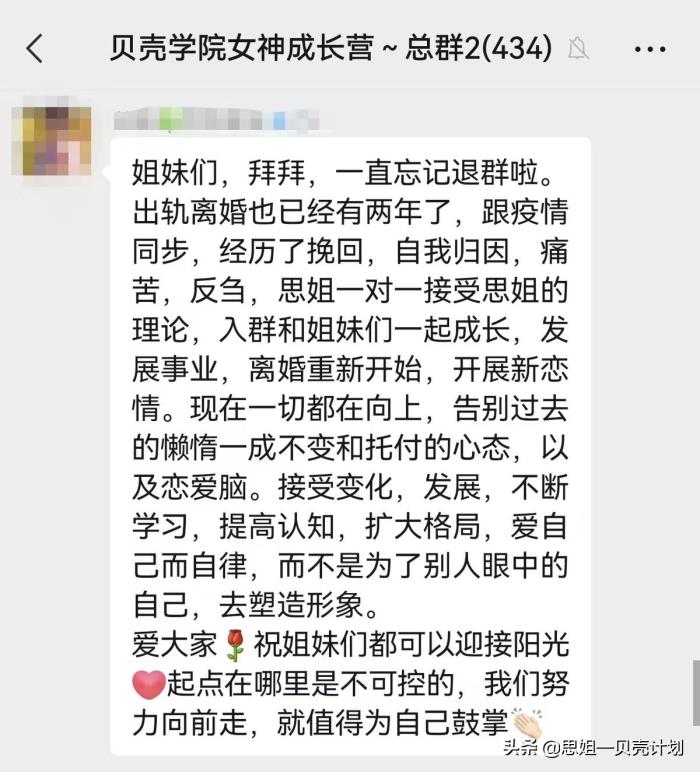Open the group chat overflow menu
The height and width of the screenshot is (772, 700).
pyautogui.click(x=651, y=47)
